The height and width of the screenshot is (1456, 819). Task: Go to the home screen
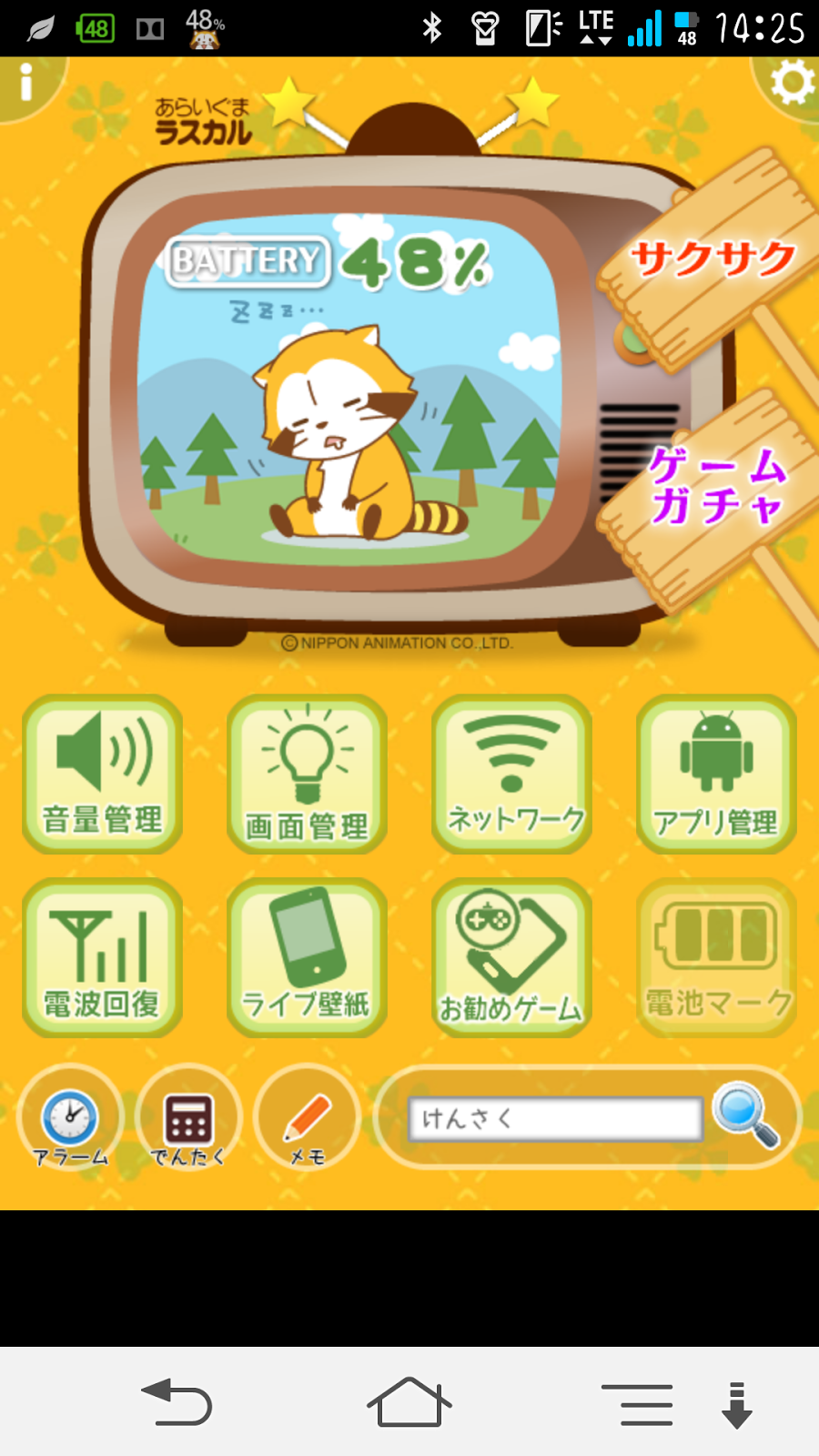point(409,1402)
